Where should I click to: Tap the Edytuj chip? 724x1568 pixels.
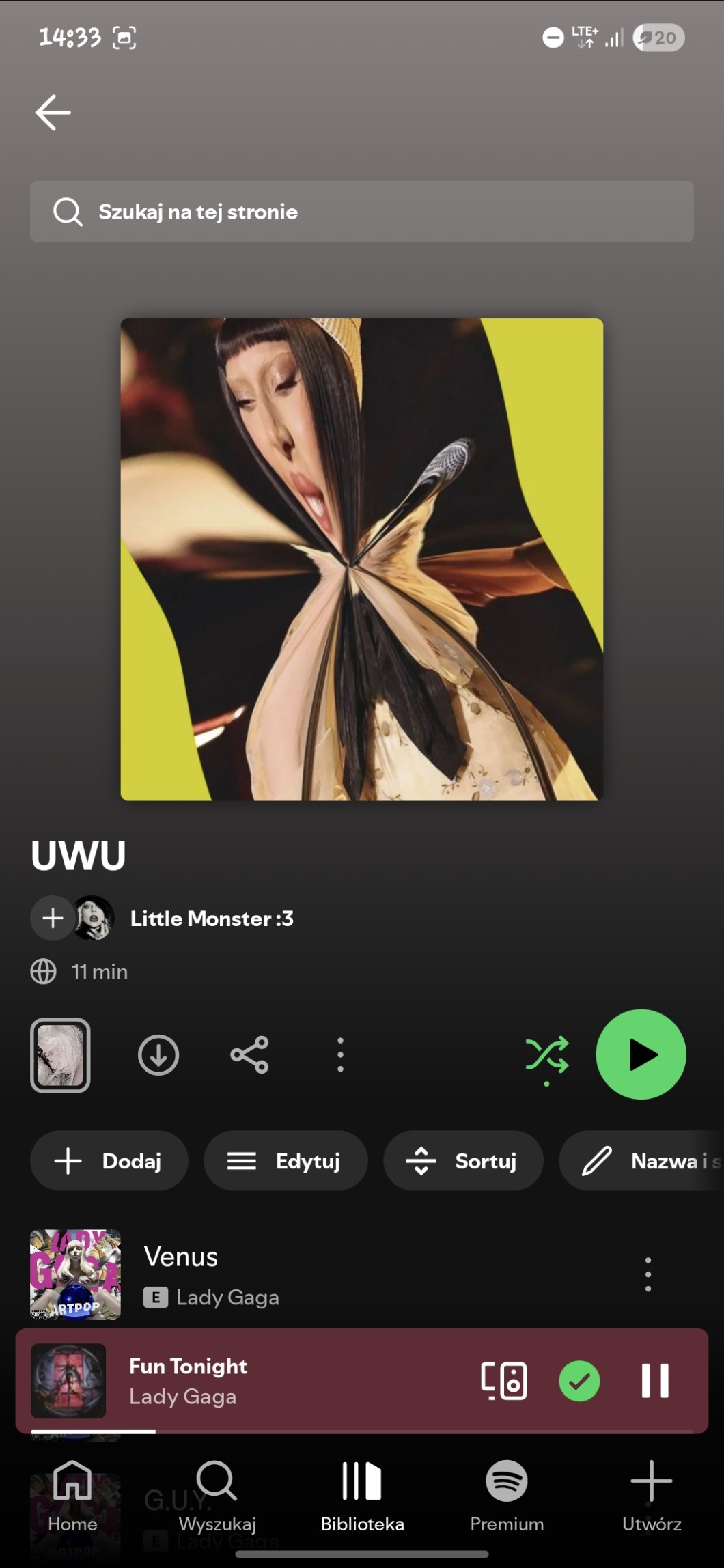tap(286, 1161)
